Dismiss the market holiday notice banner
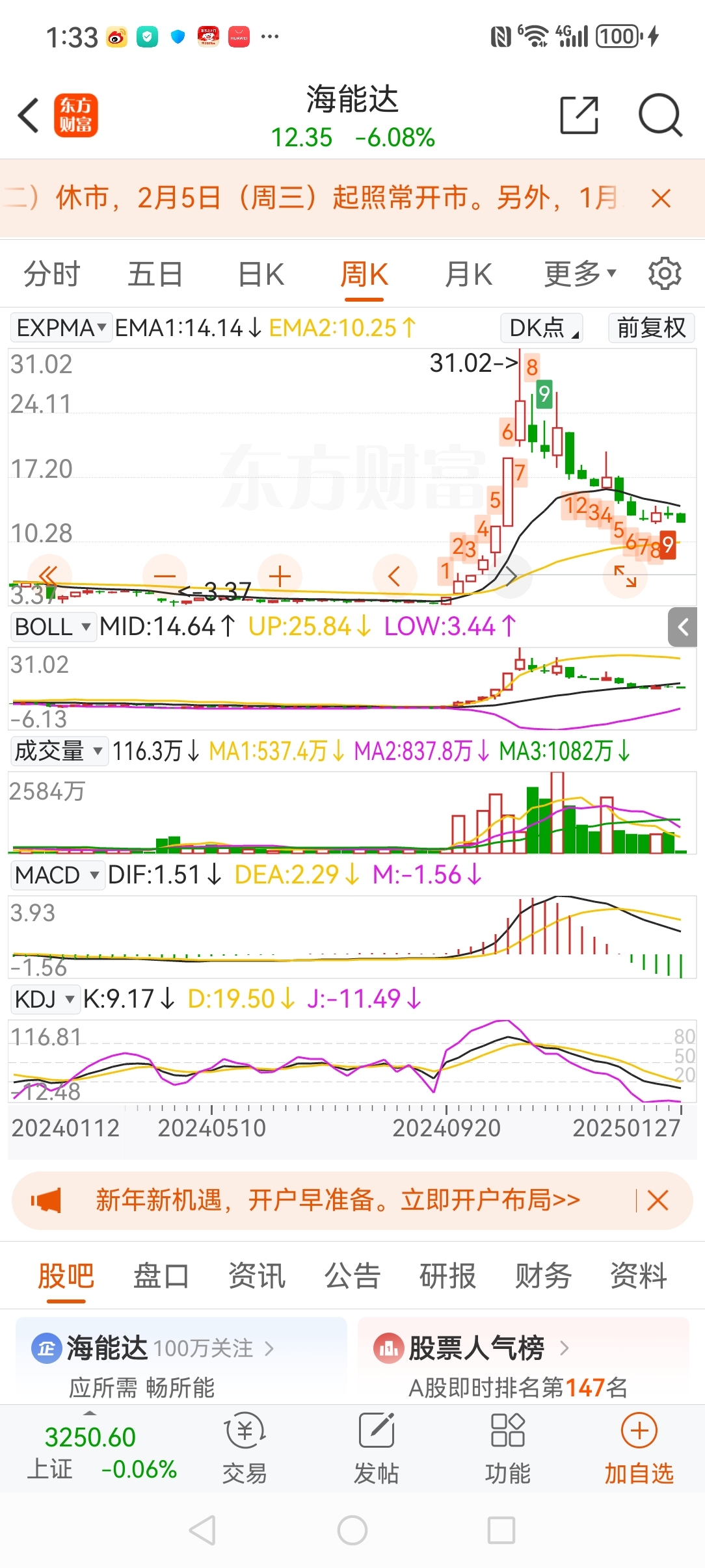The image size is (705, 1568). coord(661,198)
